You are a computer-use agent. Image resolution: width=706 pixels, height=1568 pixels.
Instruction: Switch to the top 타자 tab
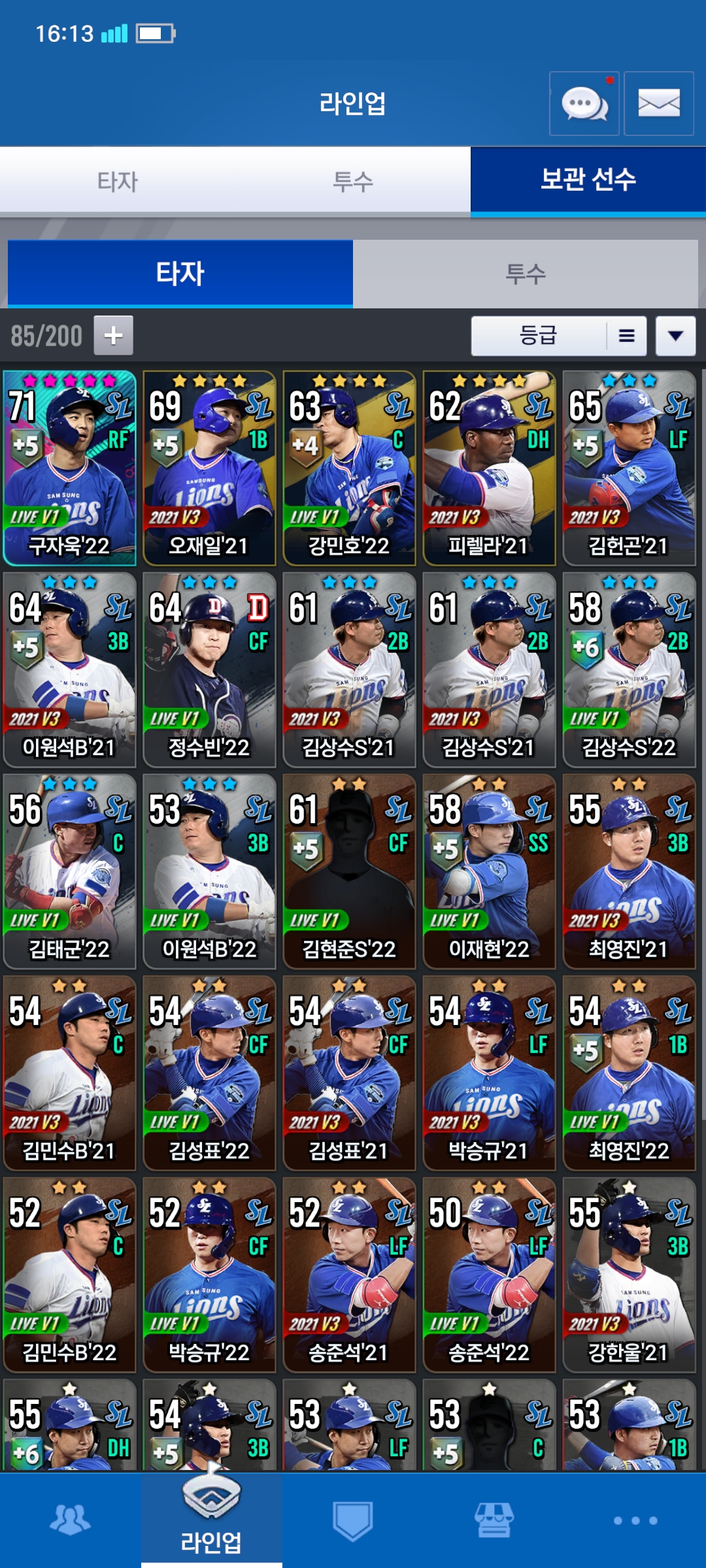point(118,181)
